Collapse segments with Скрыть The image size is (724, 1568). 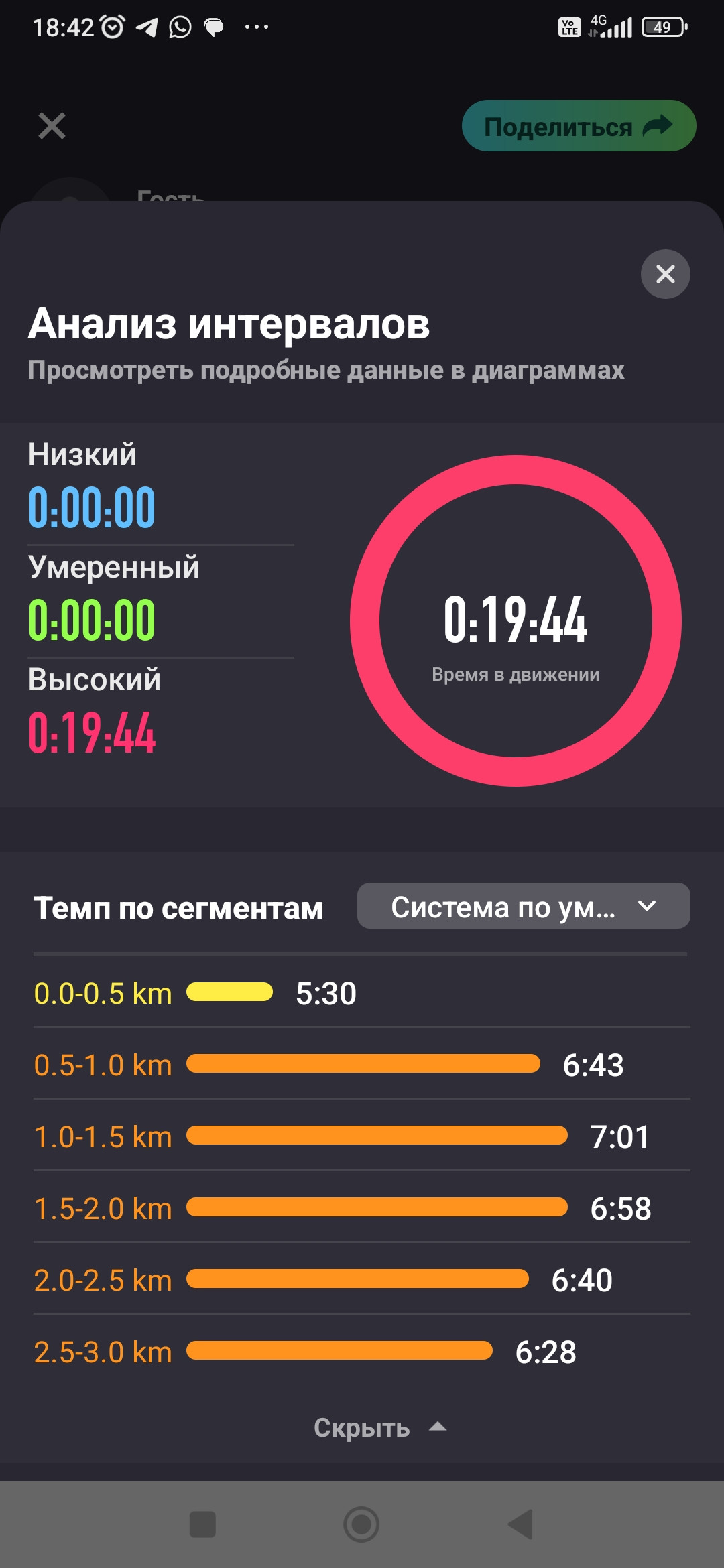(379, 1427)
